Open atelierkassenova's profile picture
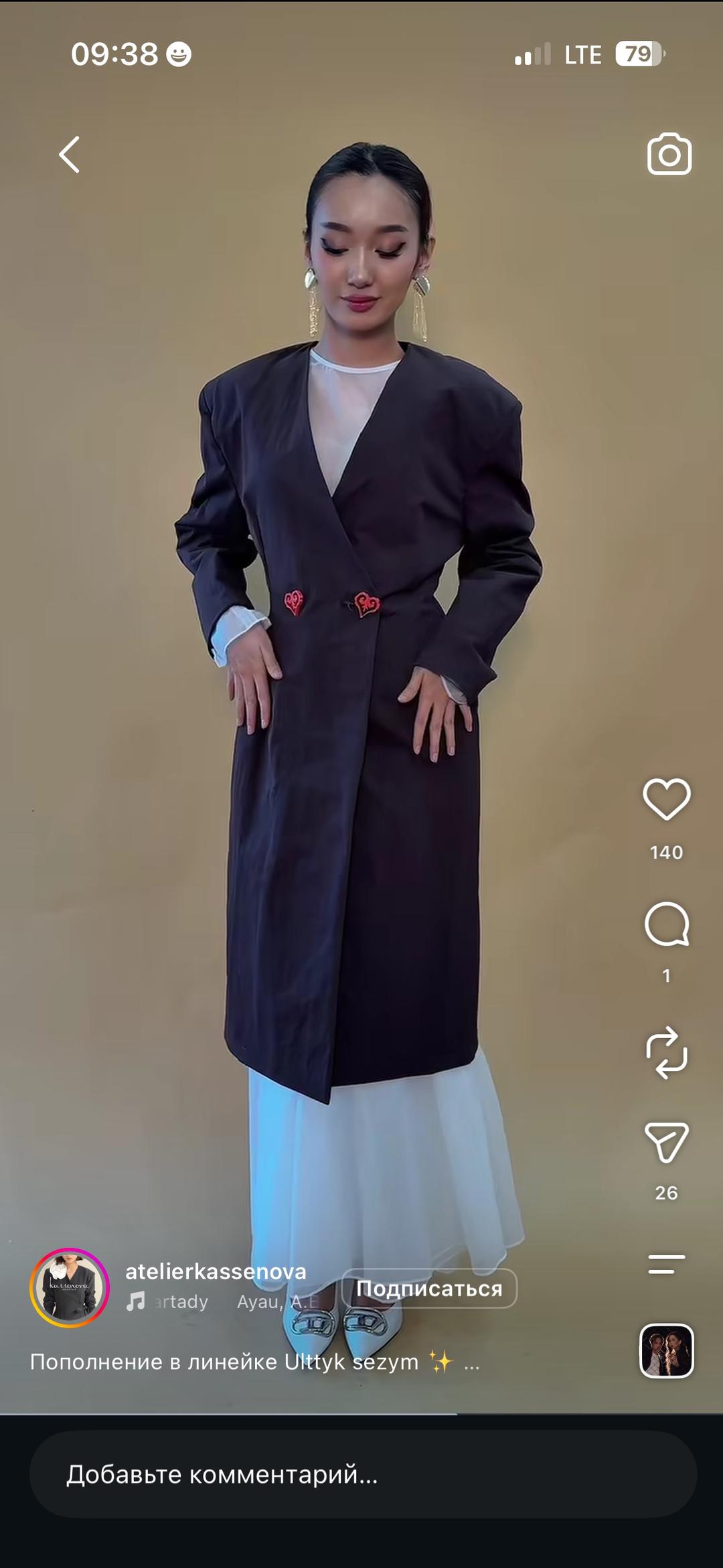 (x=70, y=1288)
